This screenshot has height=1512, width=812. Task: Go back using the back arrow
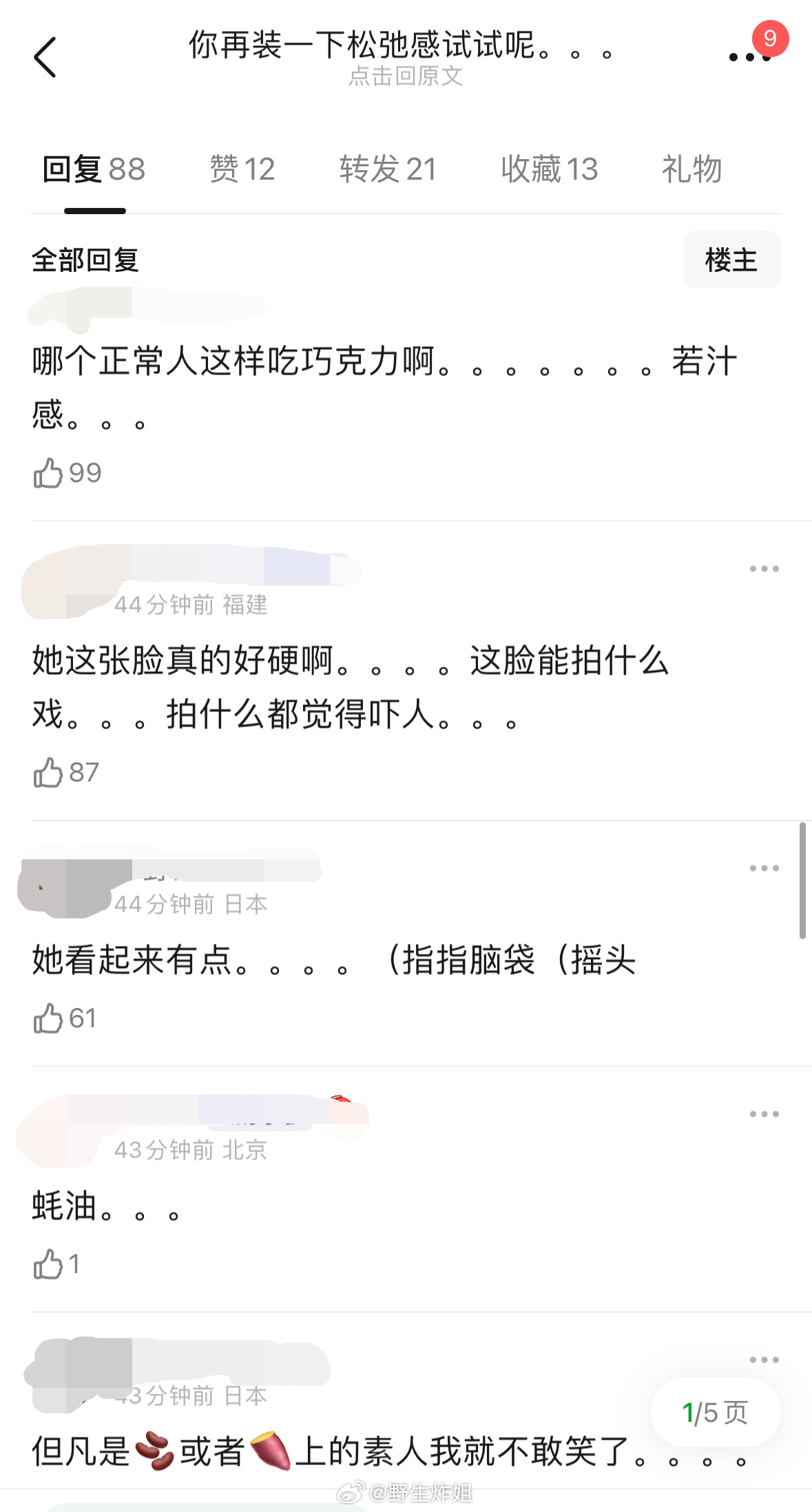tap(45, 57)
